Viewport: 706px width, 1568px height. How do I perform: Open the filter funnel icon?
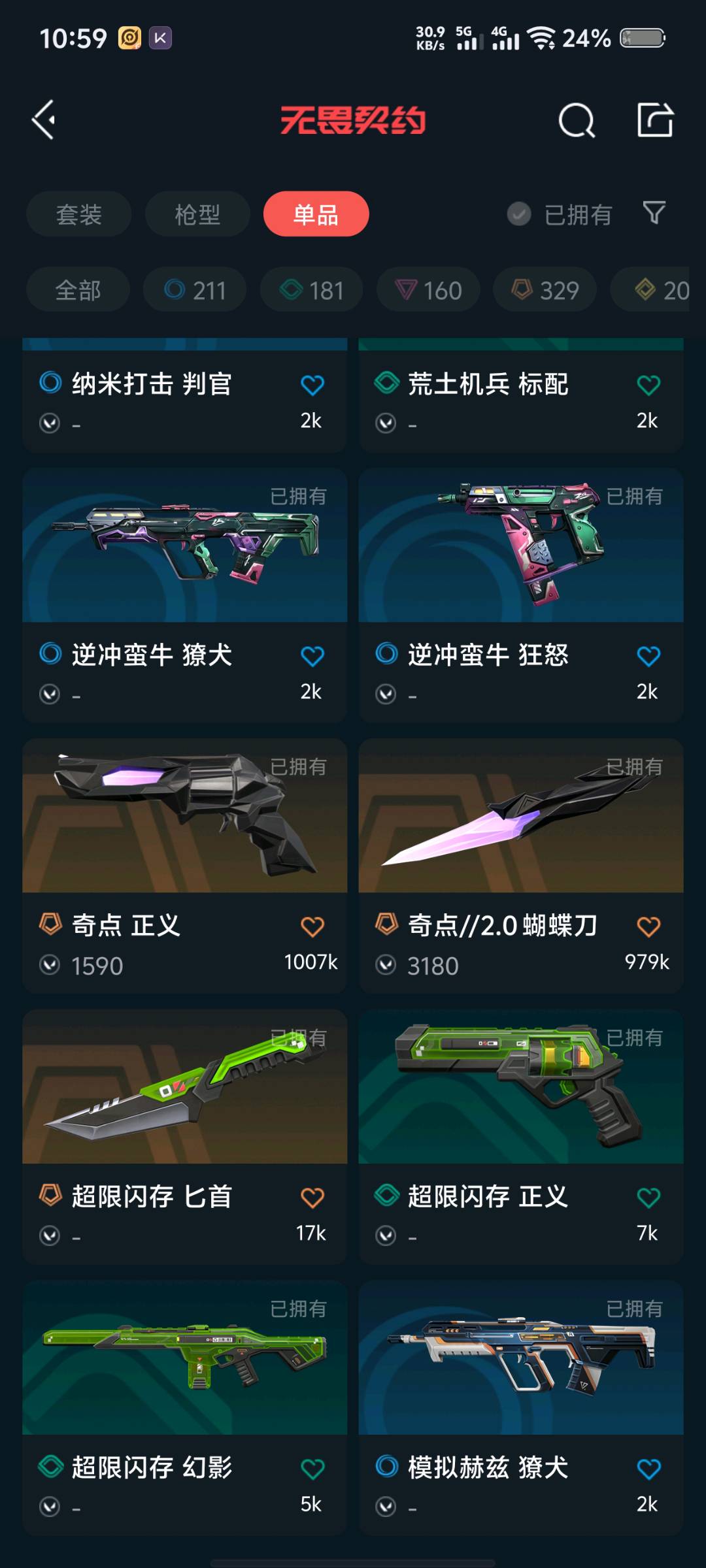(x=654, y=213)
